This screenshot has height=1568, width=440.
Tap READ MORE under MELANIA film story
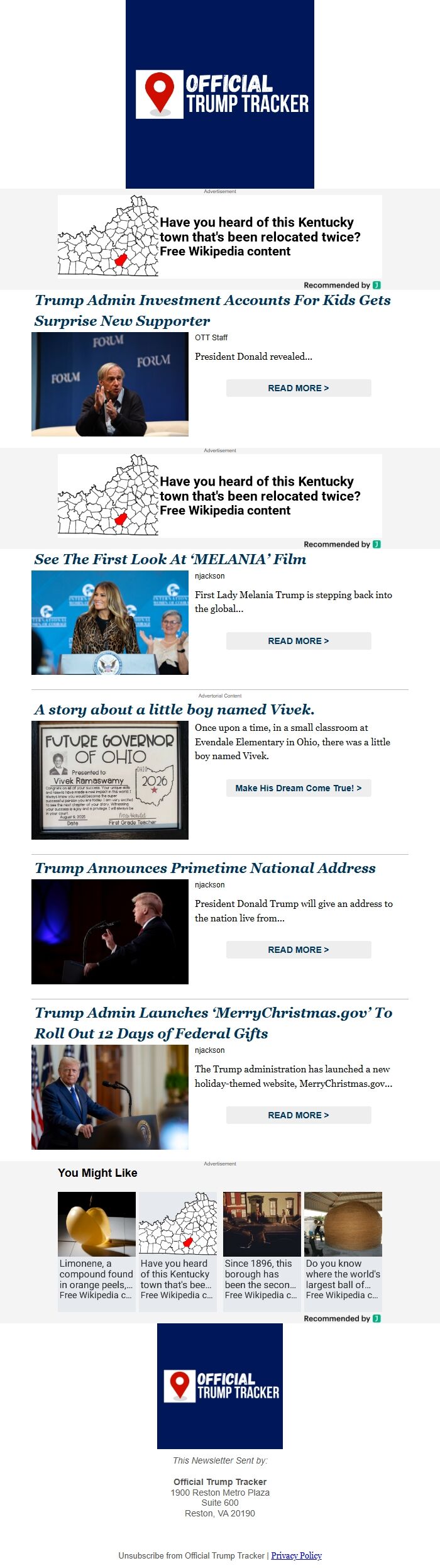[299, 641]
